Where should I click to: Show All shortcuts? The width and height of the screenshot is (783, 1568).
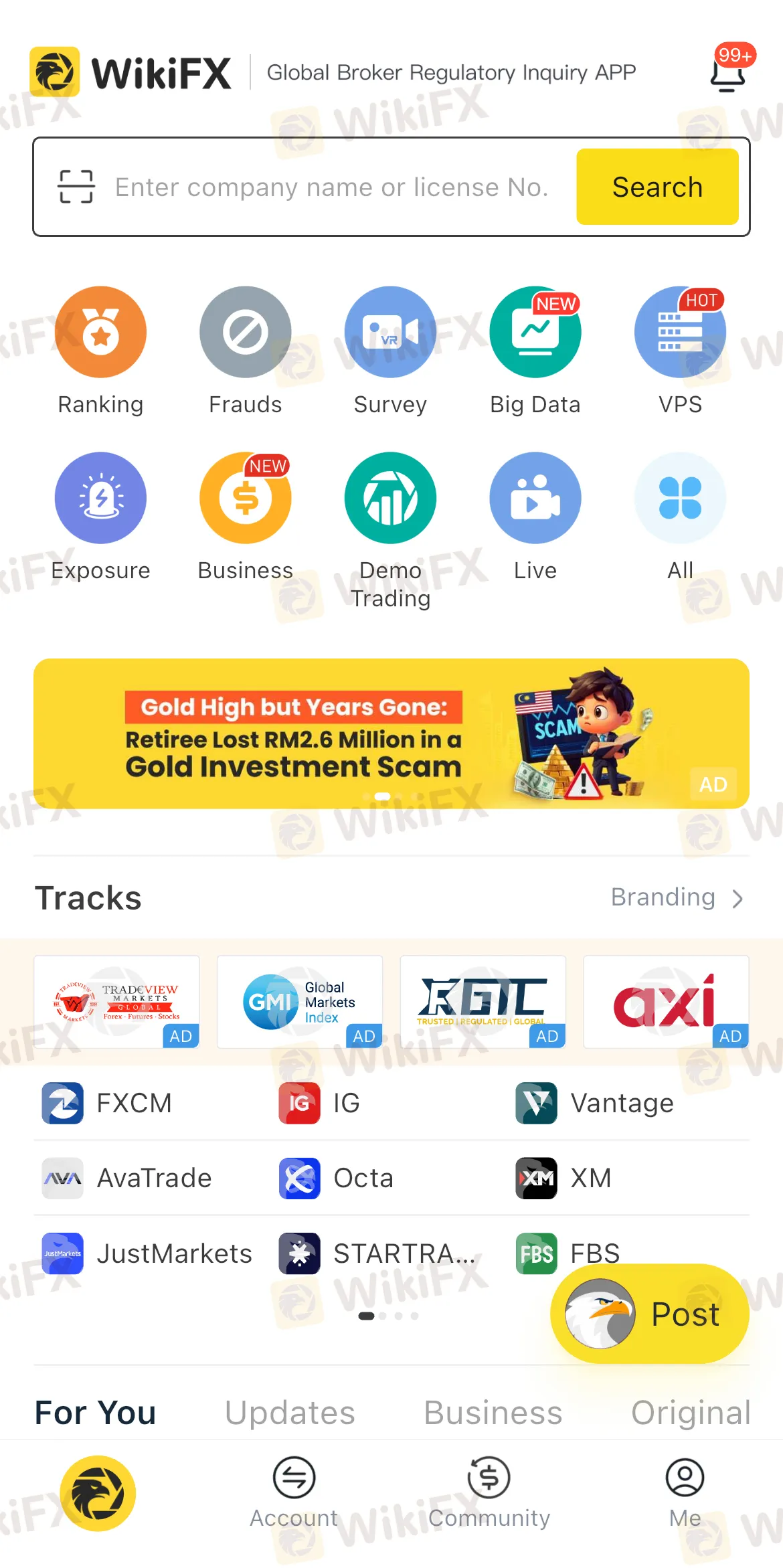pos(680,499)
